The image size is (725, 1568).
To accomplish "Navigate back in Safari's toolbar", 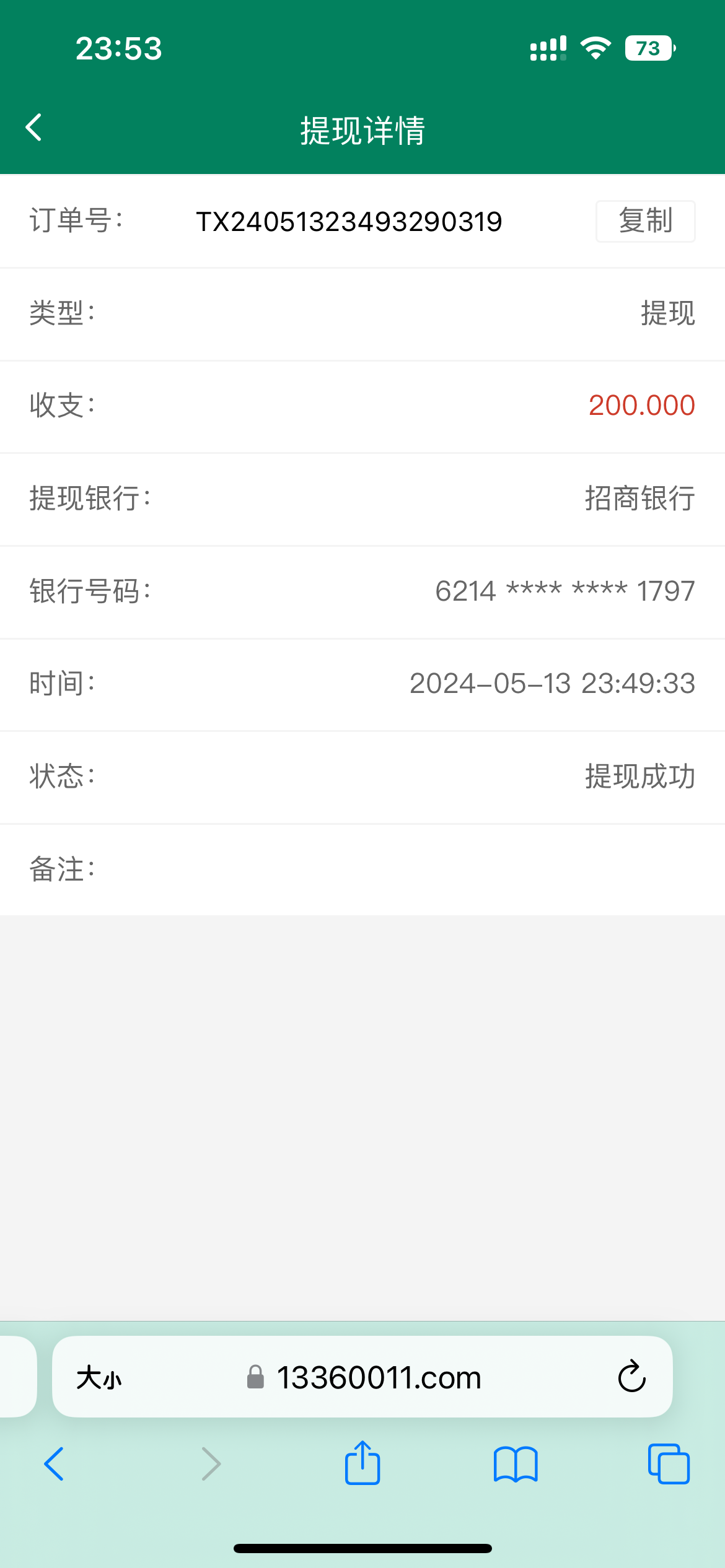I will [x=54, y=1464].
